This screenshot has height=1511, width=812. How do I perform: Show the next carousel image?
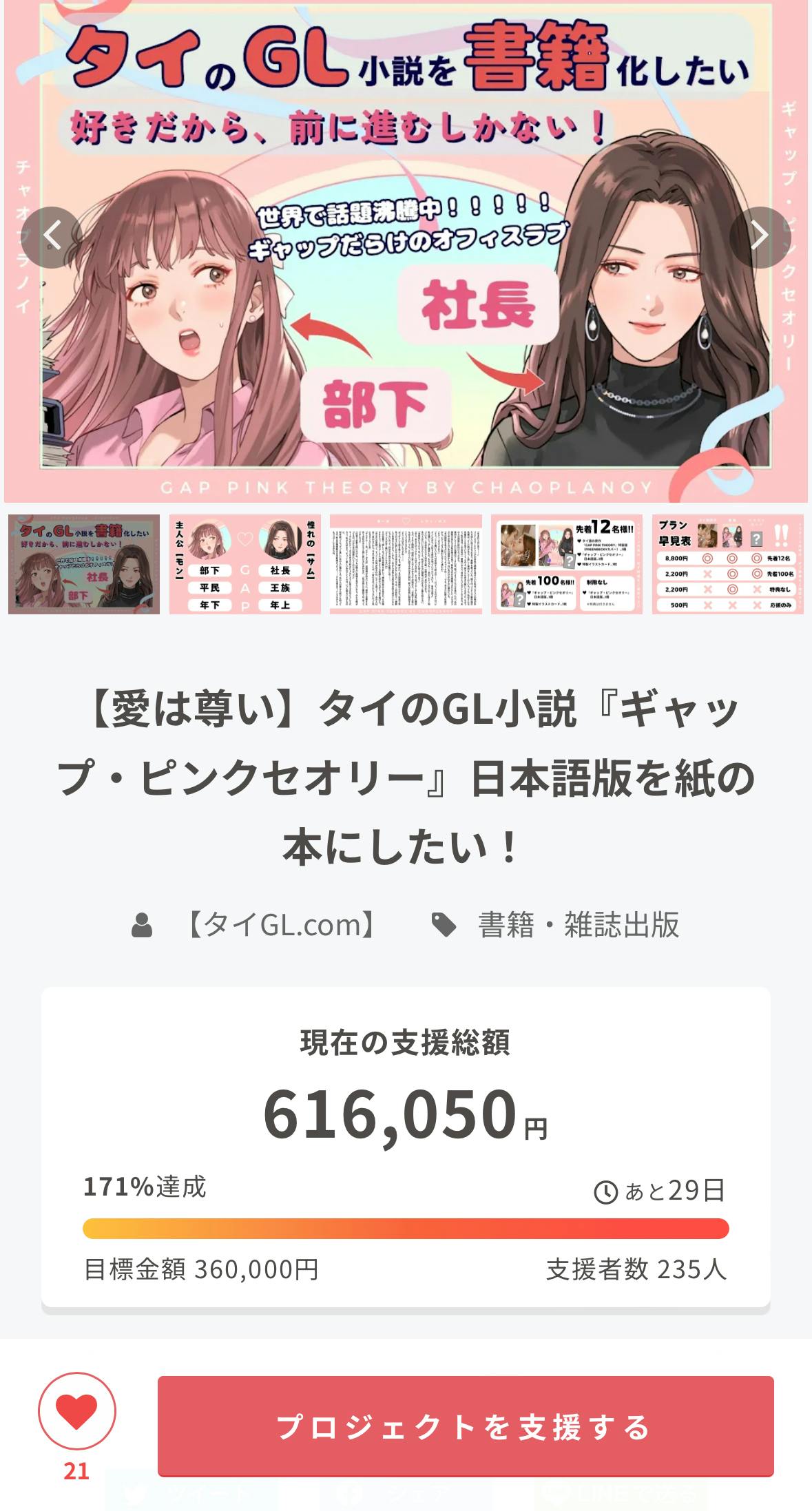tap(760, 237)
